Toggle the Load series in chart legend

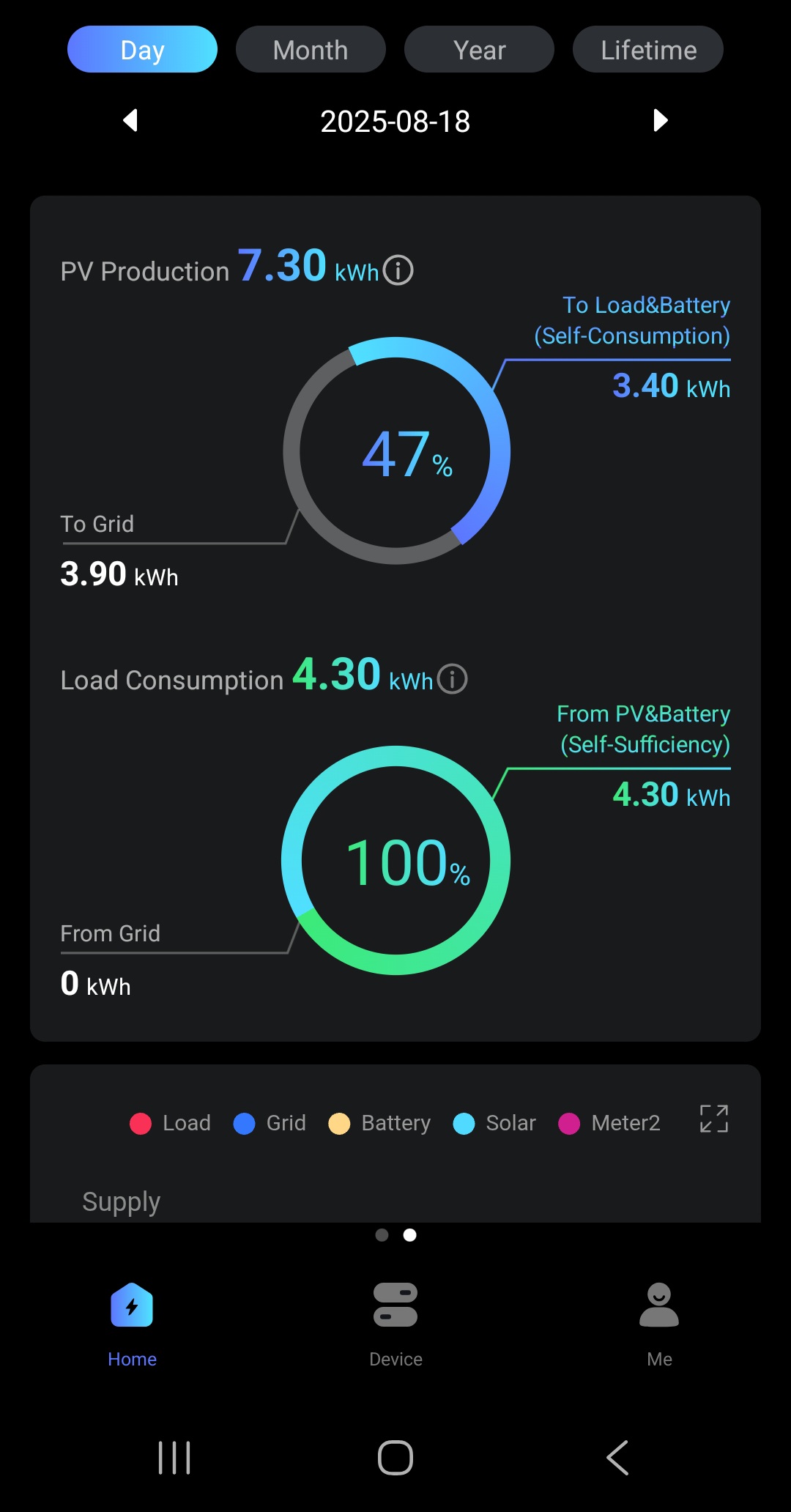171,1123
